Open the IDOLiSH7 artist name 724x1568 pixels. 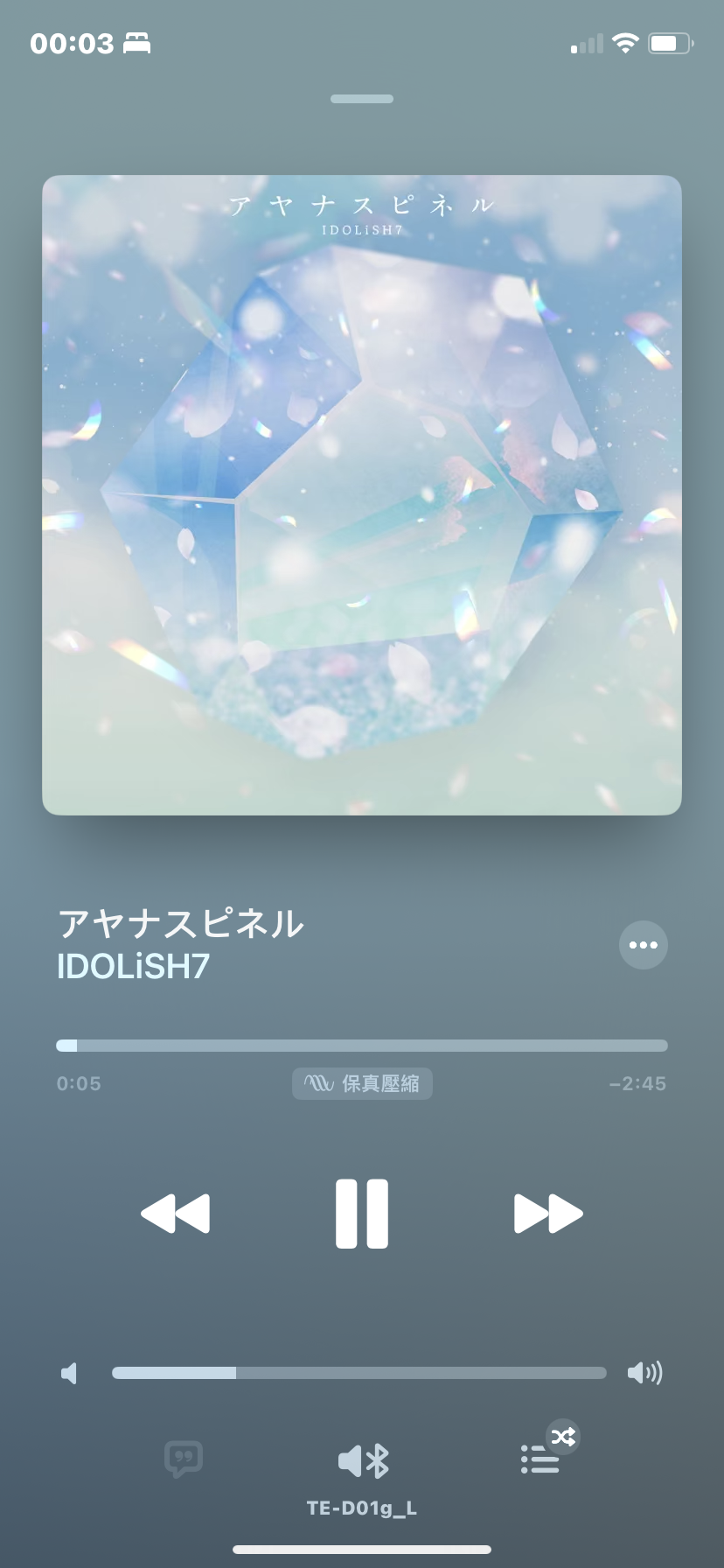(133, 967)
